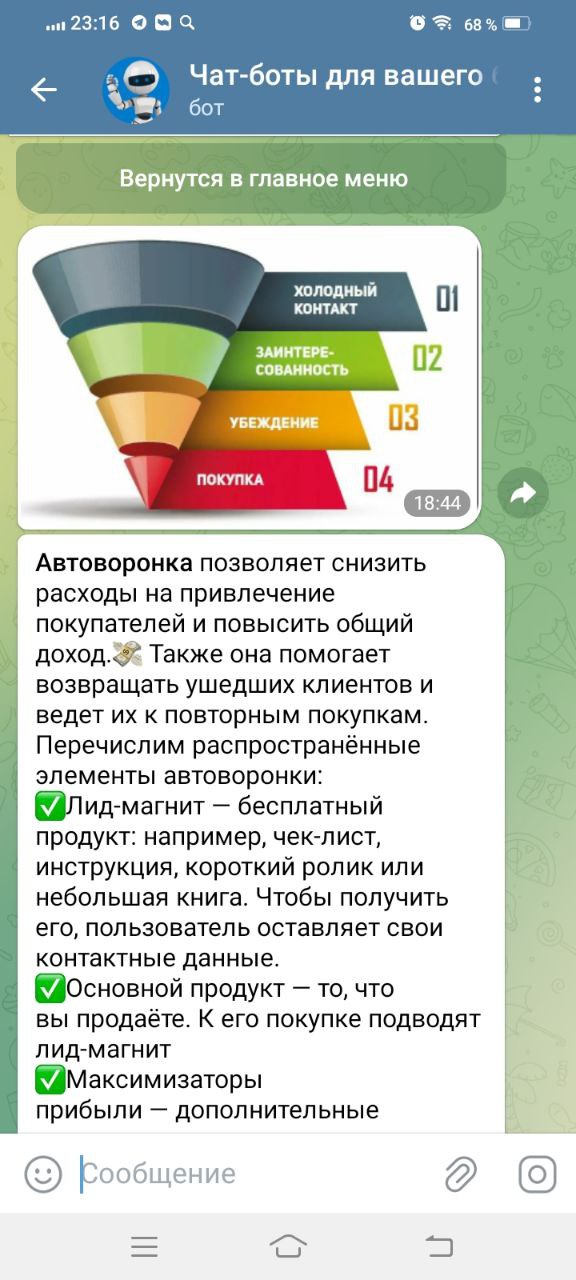The width and height of the screenshot is (576, 1280).
Task: Go to the system home screen
Action: tap(288, 1246)
